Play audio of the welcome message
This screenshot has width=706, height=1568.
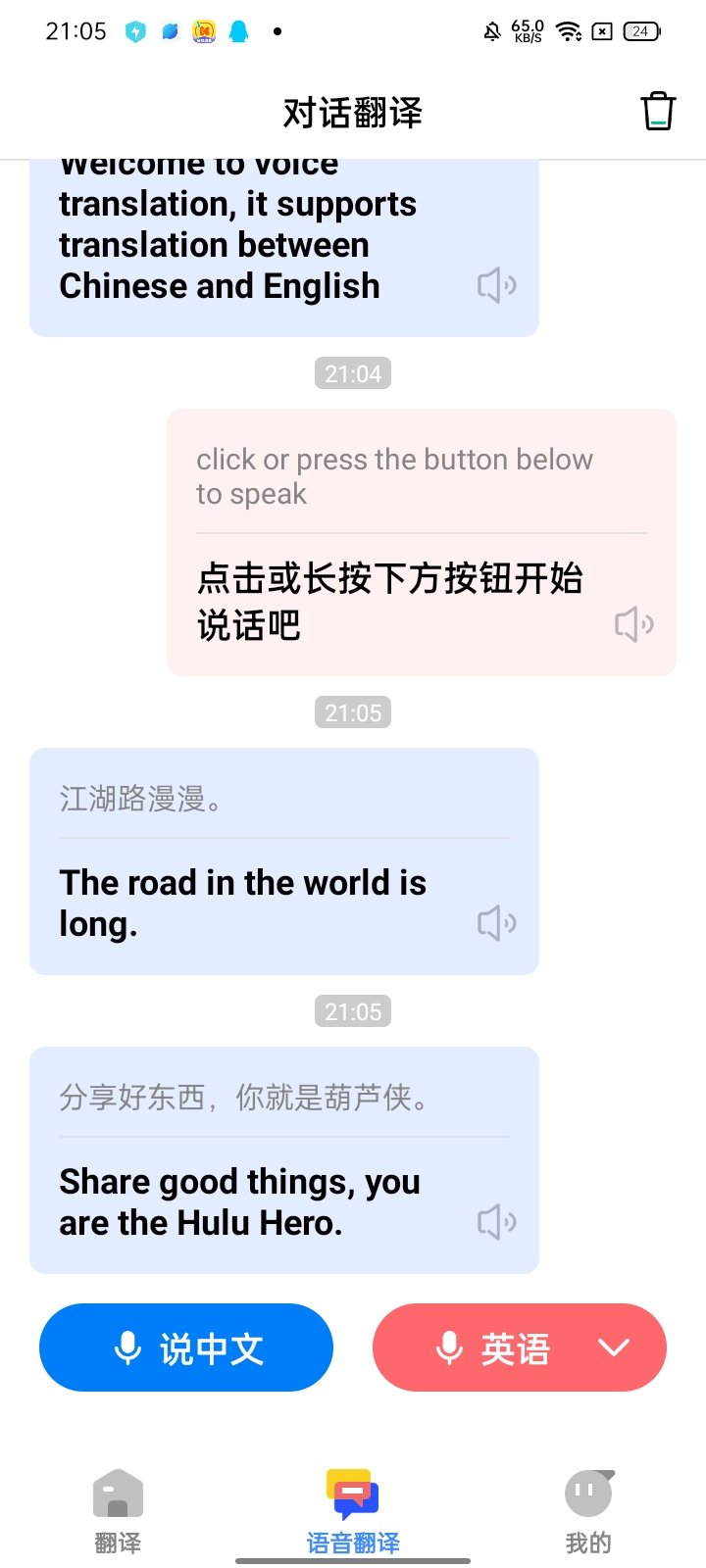pos(496,285)
